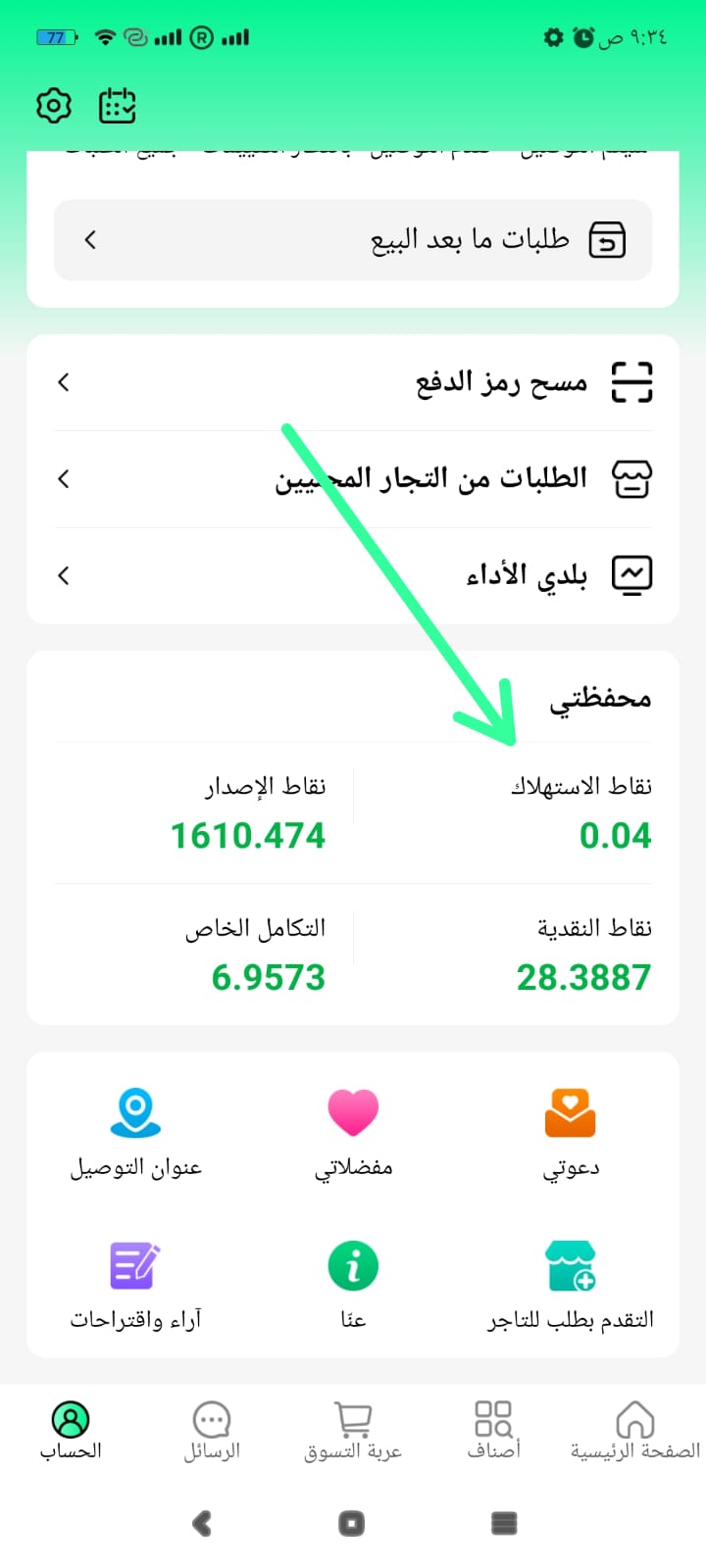Open مسح رمز الدفع scanner
This screenshot has height=1568, width=706.
point(353,382)
